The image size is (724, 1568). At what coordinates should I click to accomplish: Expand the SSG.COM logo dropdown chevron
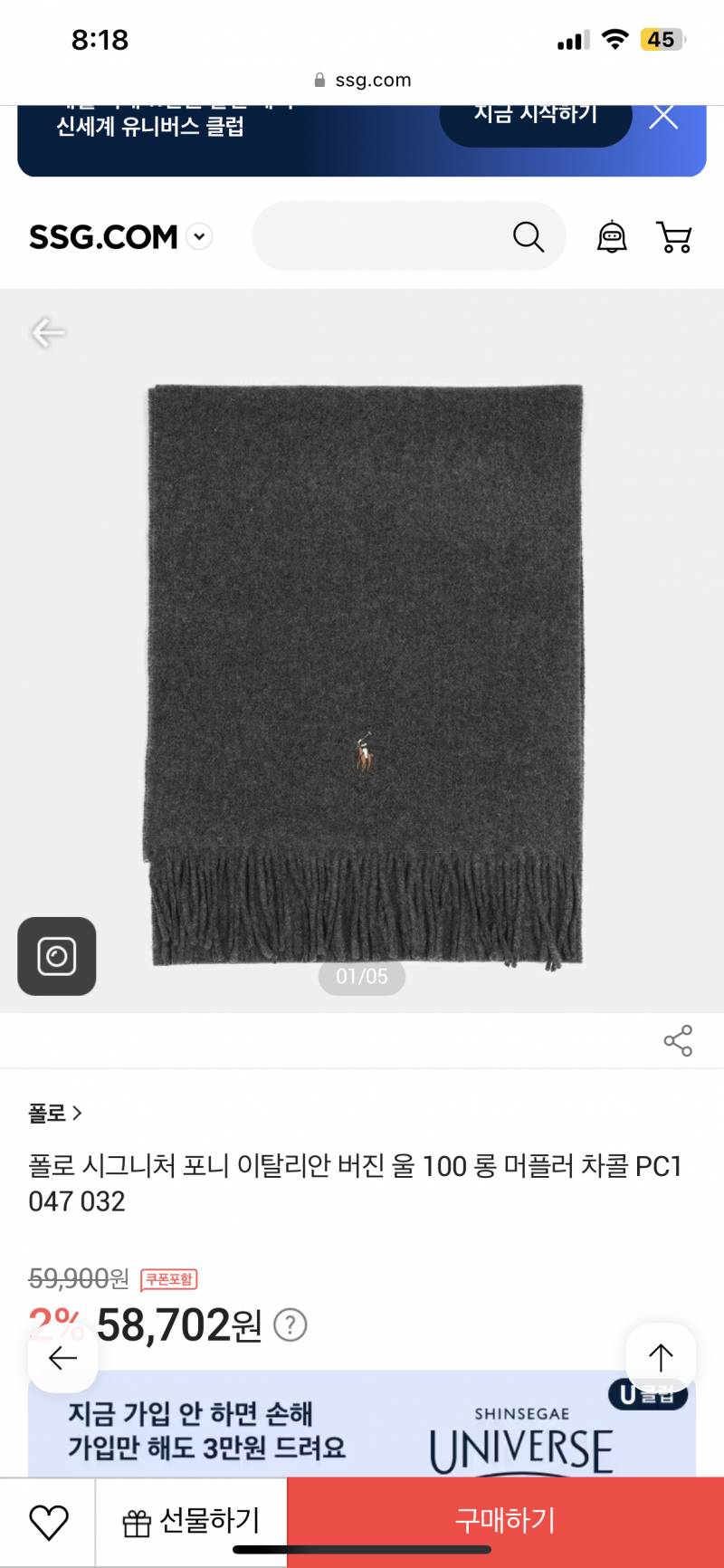click(199, 237)
